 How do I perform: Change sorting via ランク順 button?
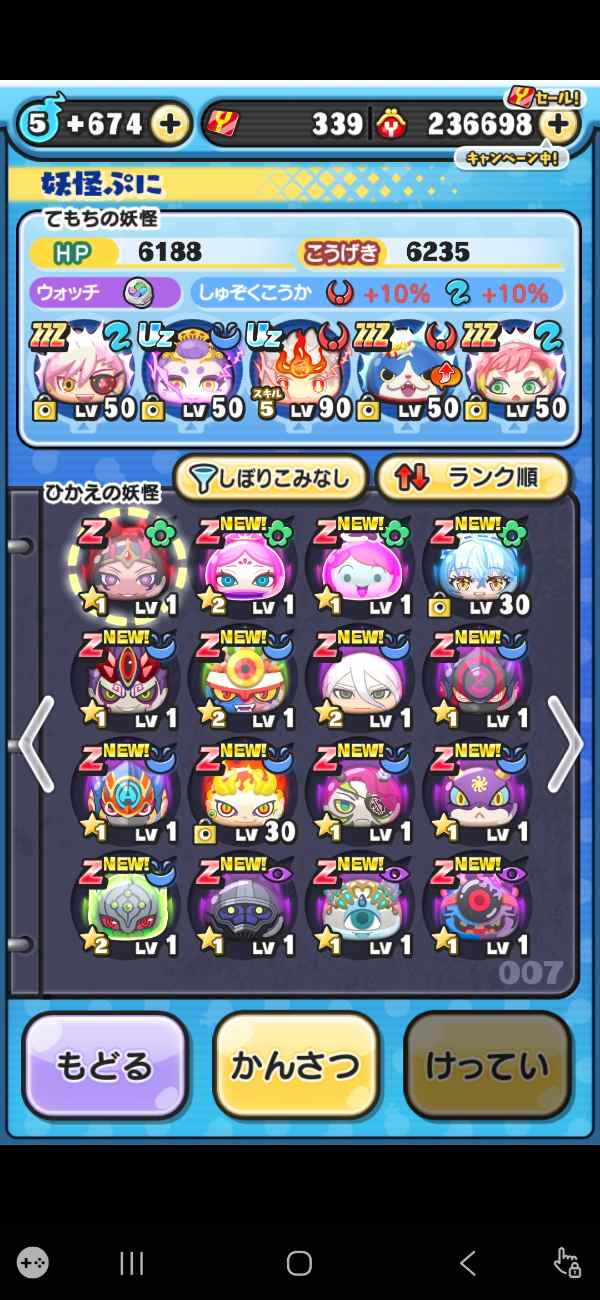[473, 479]
